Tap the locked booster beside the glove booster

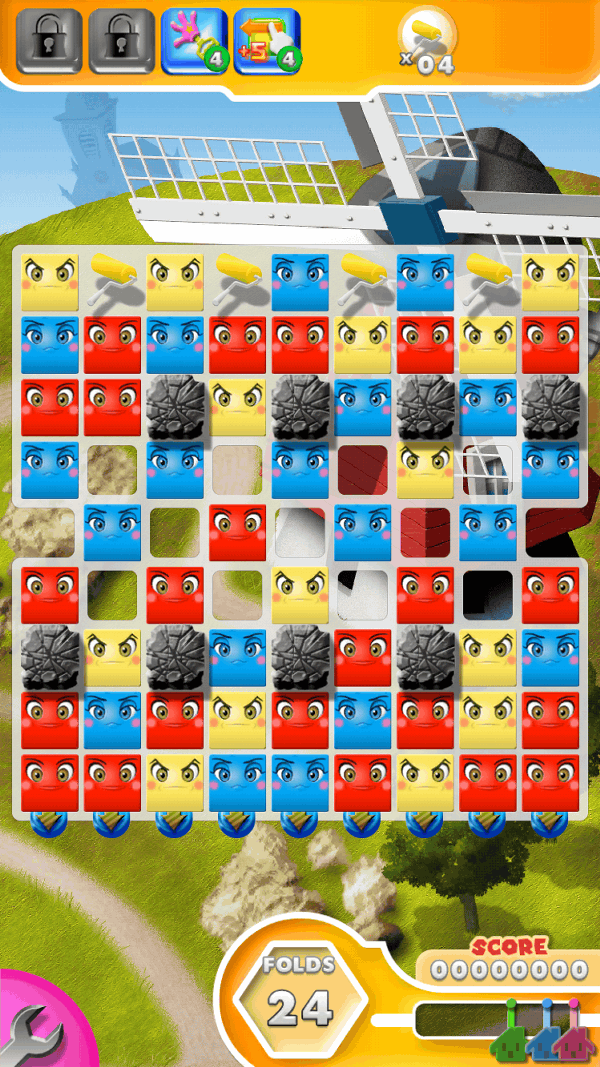click(x=121, y=41)
